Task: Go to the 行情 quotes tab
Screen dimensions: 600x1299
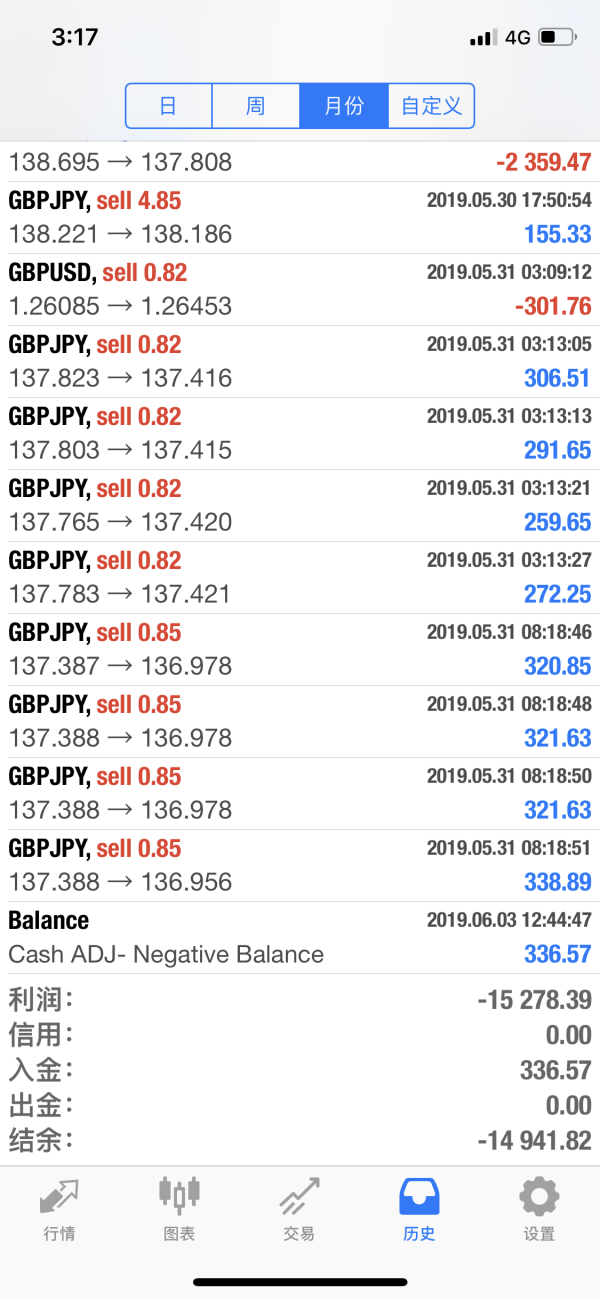Action: point(59,1210)
